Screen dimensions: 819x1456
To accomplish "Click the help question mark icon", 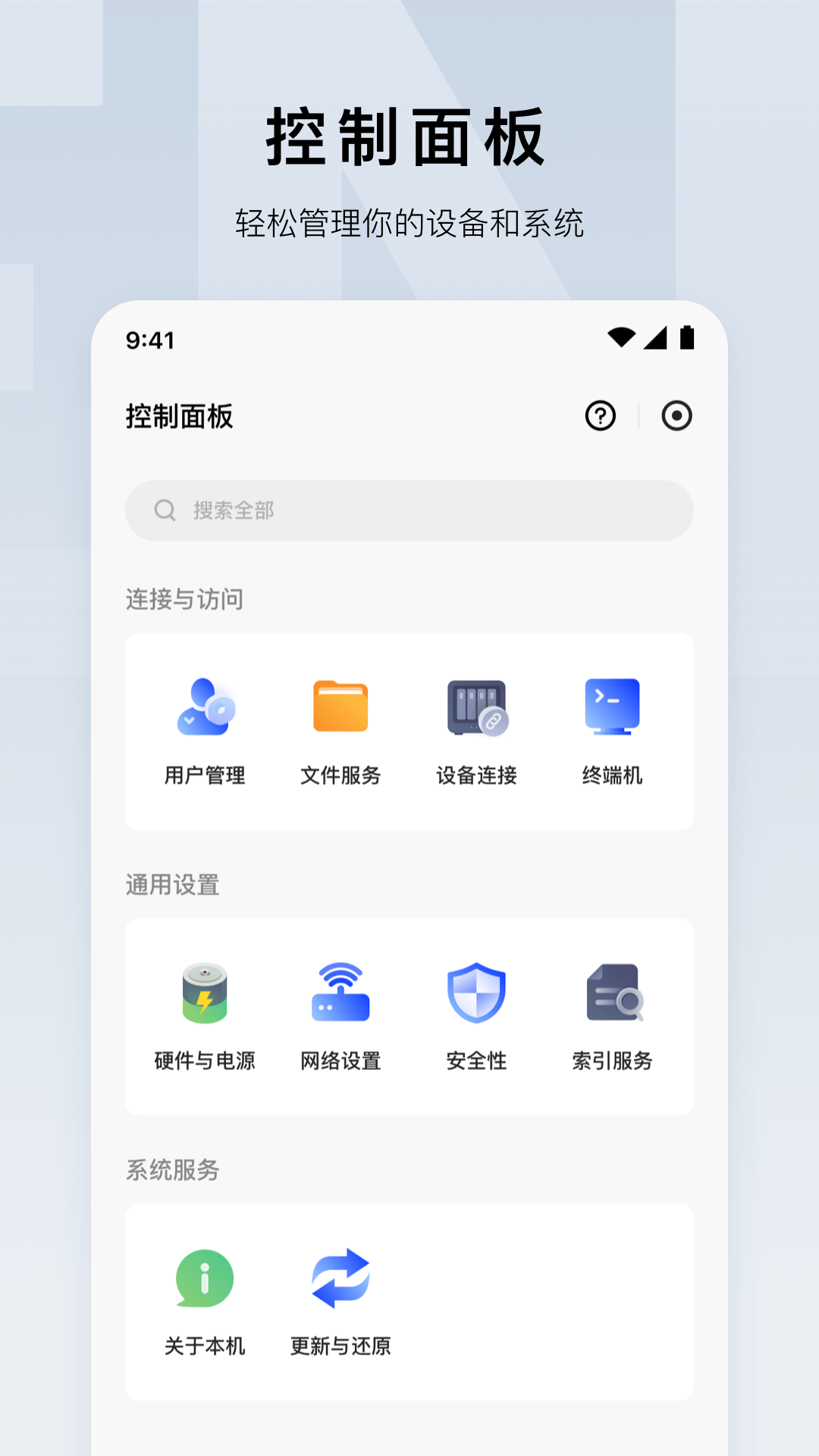I will pyautogui.click(x=599, y=416).
